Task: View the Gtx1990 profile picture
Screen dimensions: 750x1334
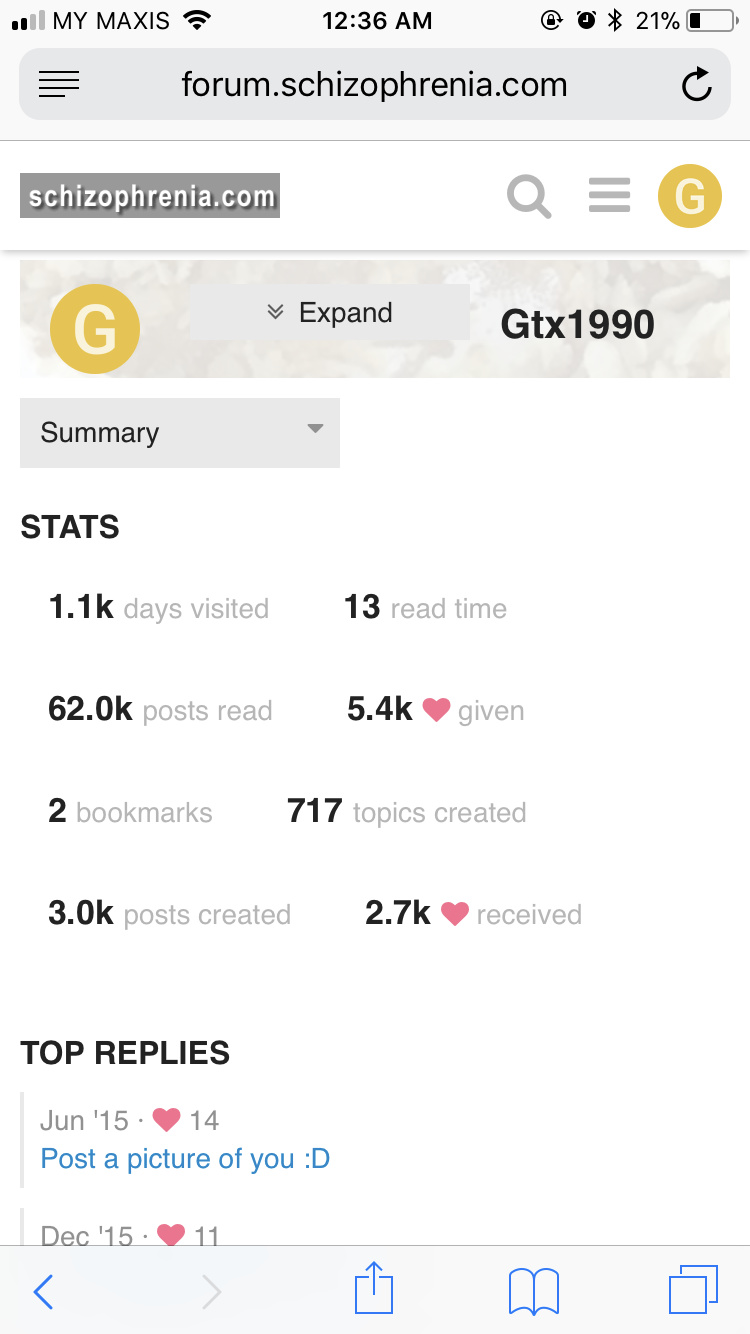Action: click(x=95, y=329)
